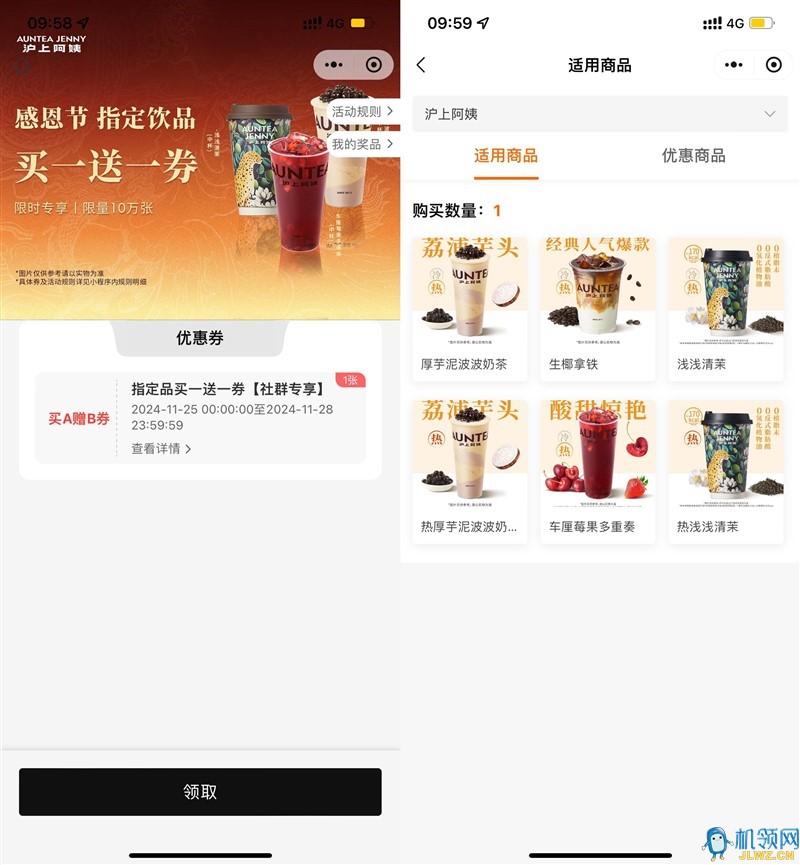Open the 生椰拿铁 product card
The width and height of the screenshot is (800, 865).
tap(598, 308)
